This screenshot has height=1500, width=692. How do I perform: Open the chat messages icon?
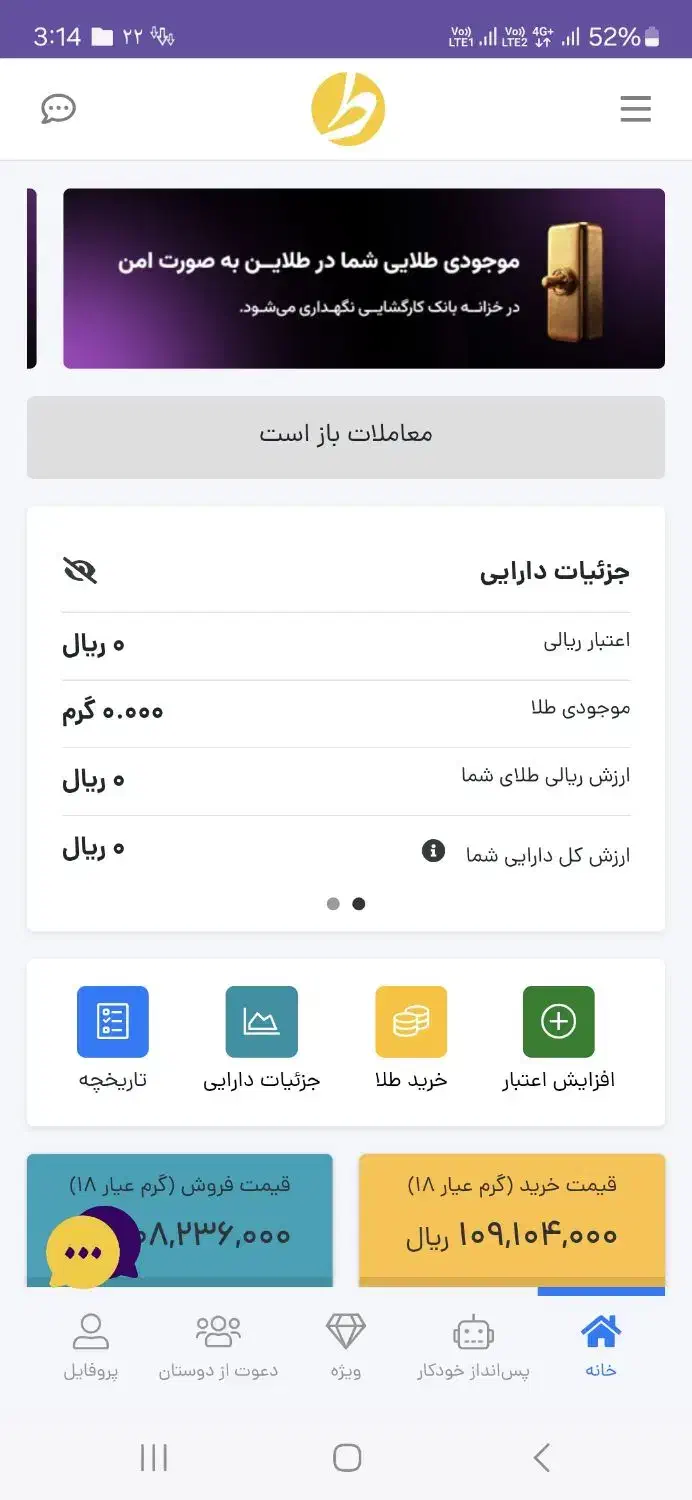[58, 109]
